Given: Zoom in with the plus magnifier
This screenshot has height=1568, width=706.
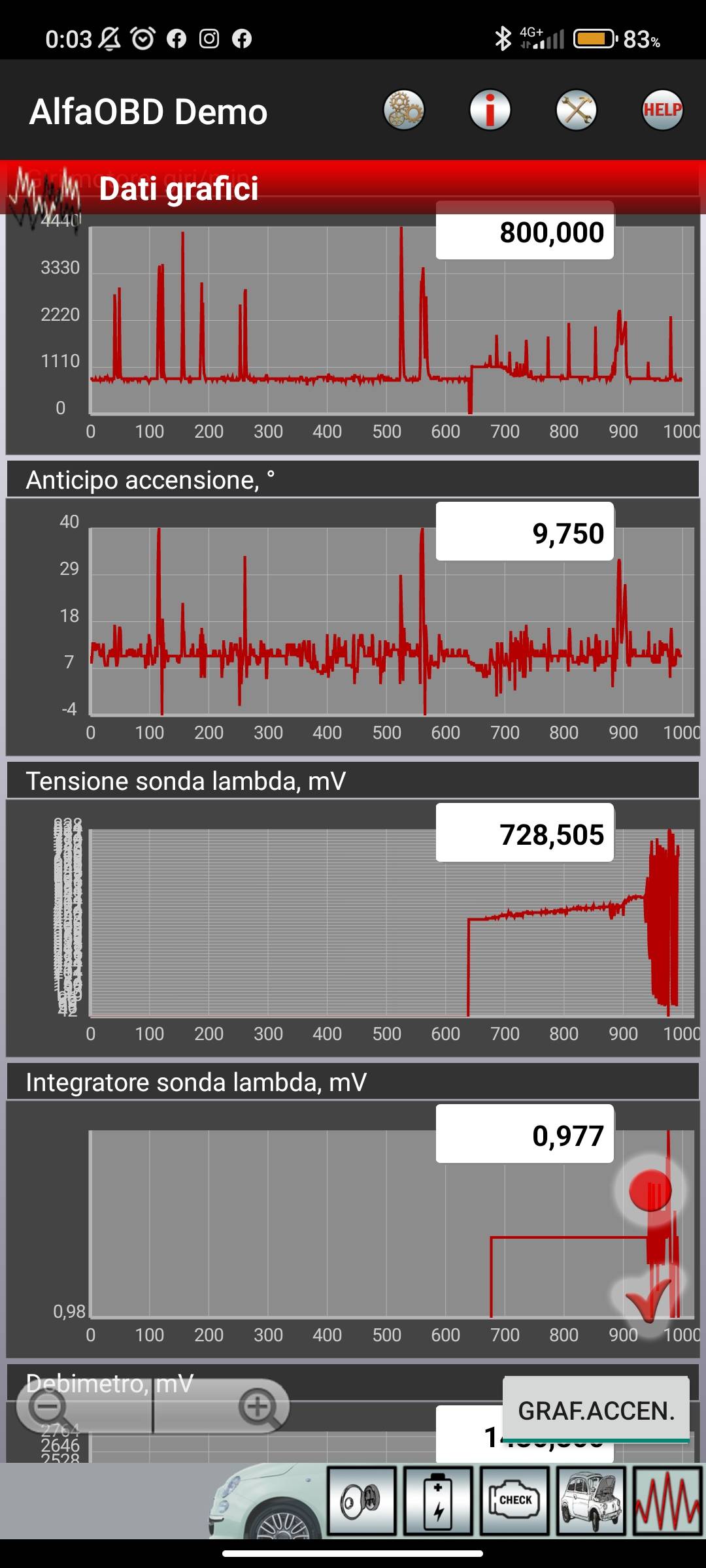Looking at the screenshot, I should tap(258, 1406).
